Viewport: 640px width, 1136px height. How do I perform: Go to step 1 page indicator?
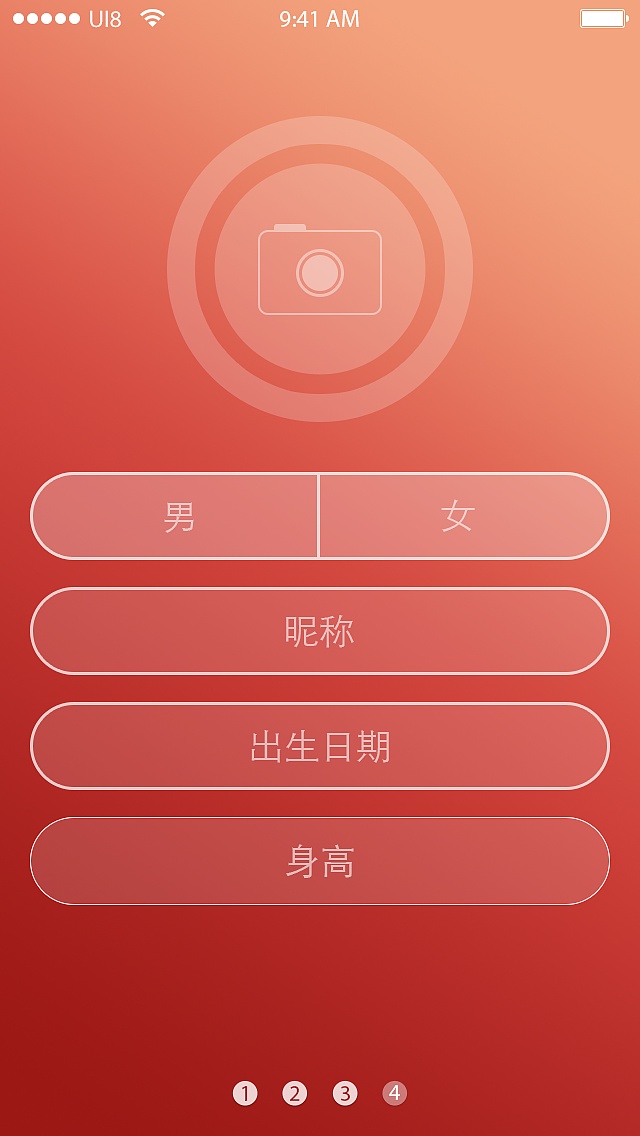[x=245, y=1093]
